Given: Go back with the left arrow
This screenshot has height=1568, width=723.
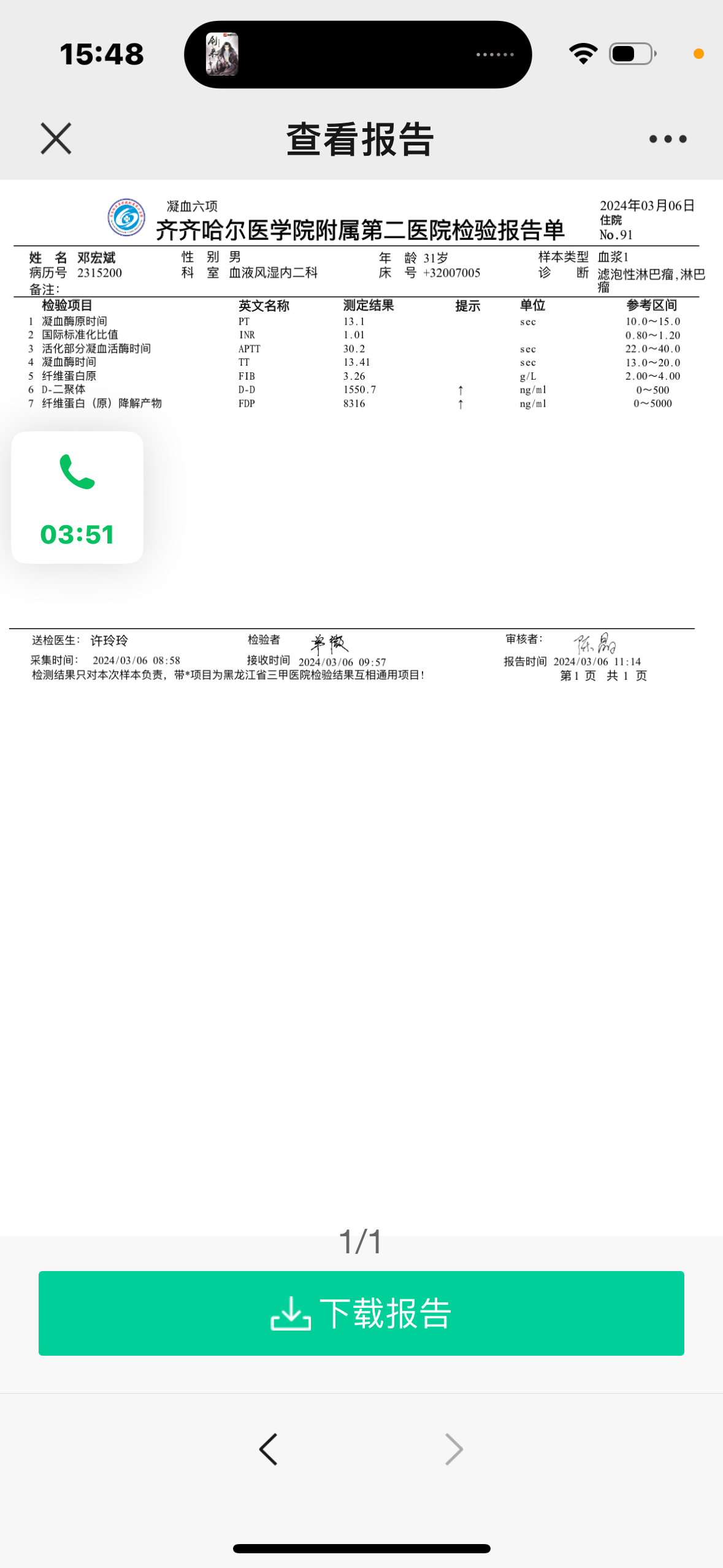Looking at the screenshot, I should coord(269,1450).
